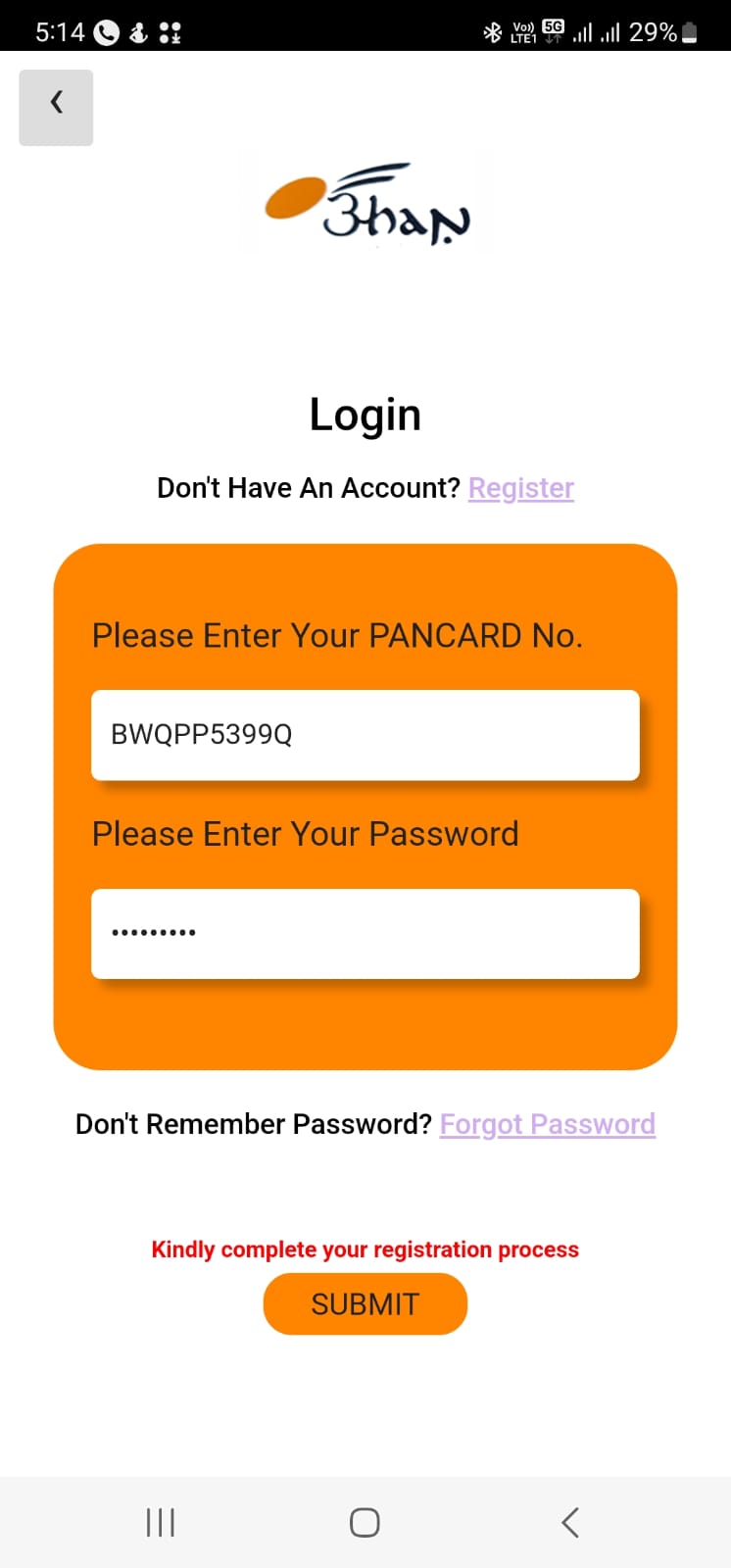Open recent apps from navigation bar
Image resolution: width=731 pixels, height=1568 pixels.
coord(161,1522)
